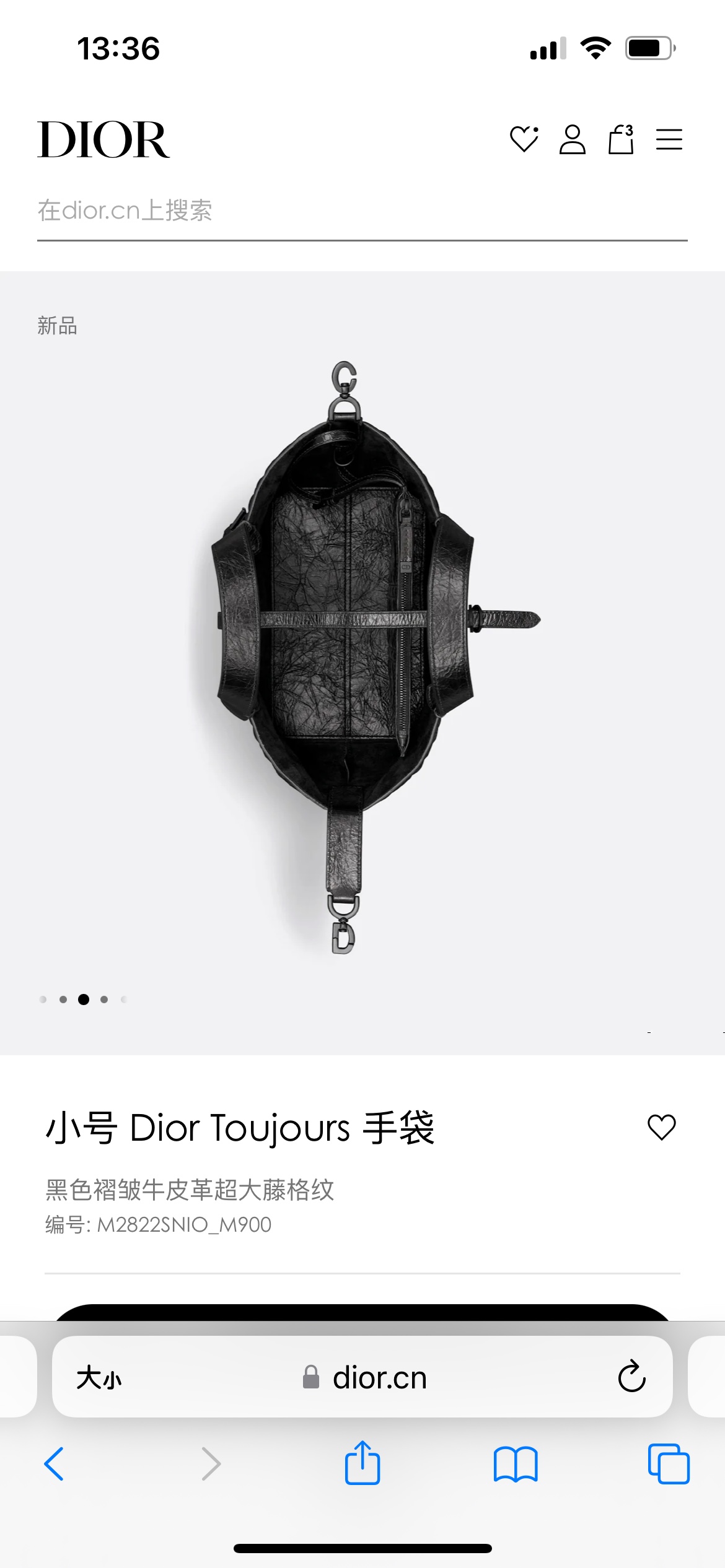Viewport: 725px width, 1568px height.
Task: Open Safari bookmarks
Action: (x=516, y=1464)
